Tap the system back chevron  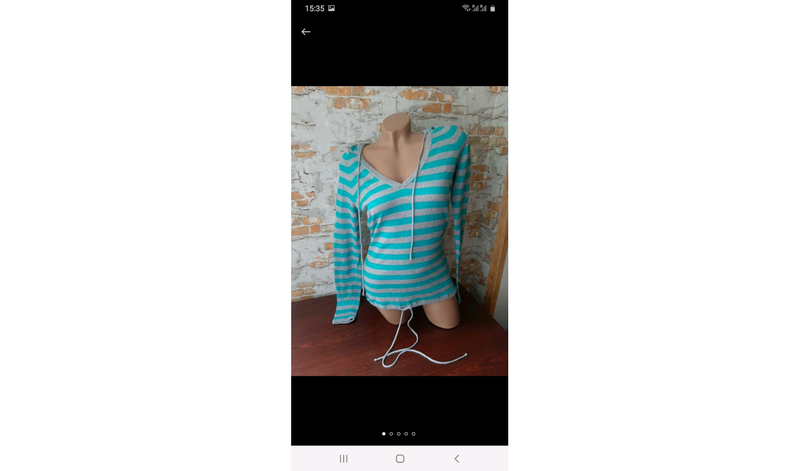tap(457, 458)
